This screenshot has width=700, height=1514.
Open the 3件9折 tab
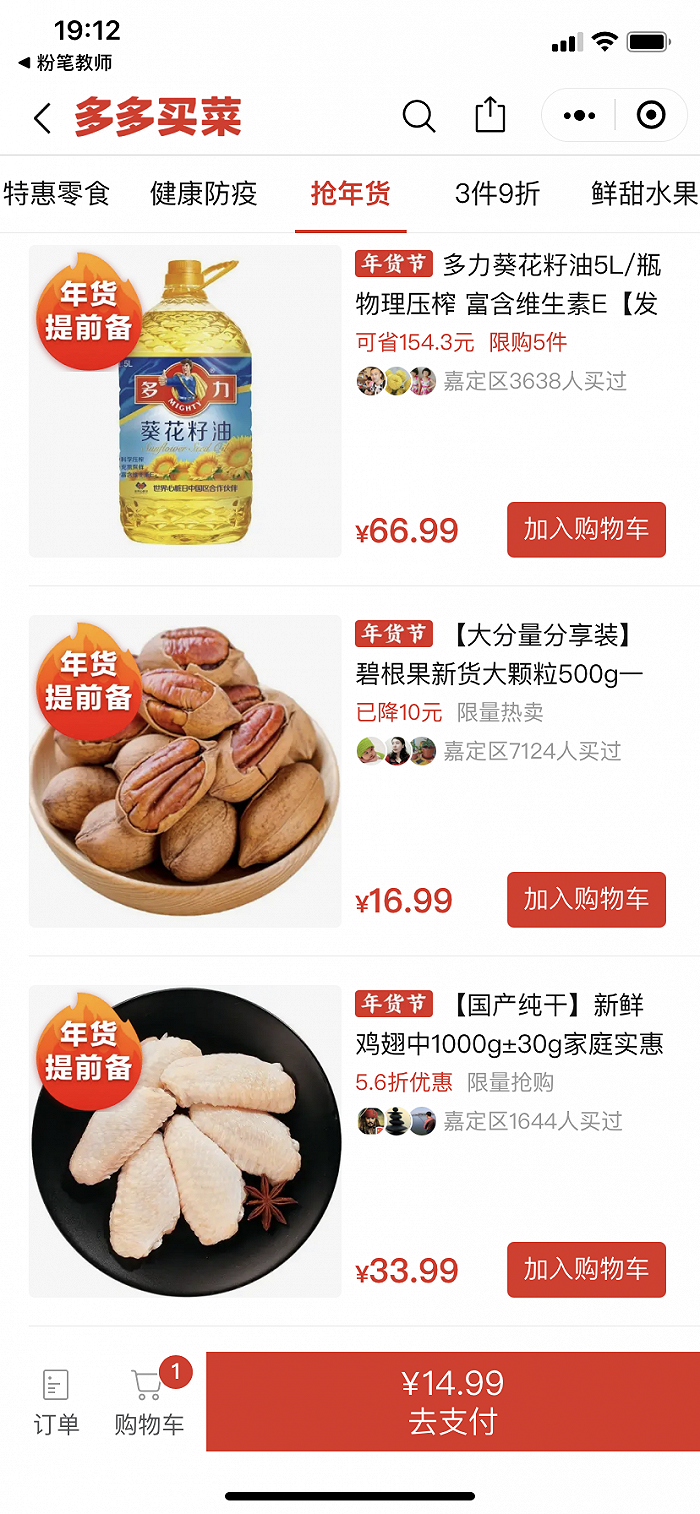(x=497, y=193)
